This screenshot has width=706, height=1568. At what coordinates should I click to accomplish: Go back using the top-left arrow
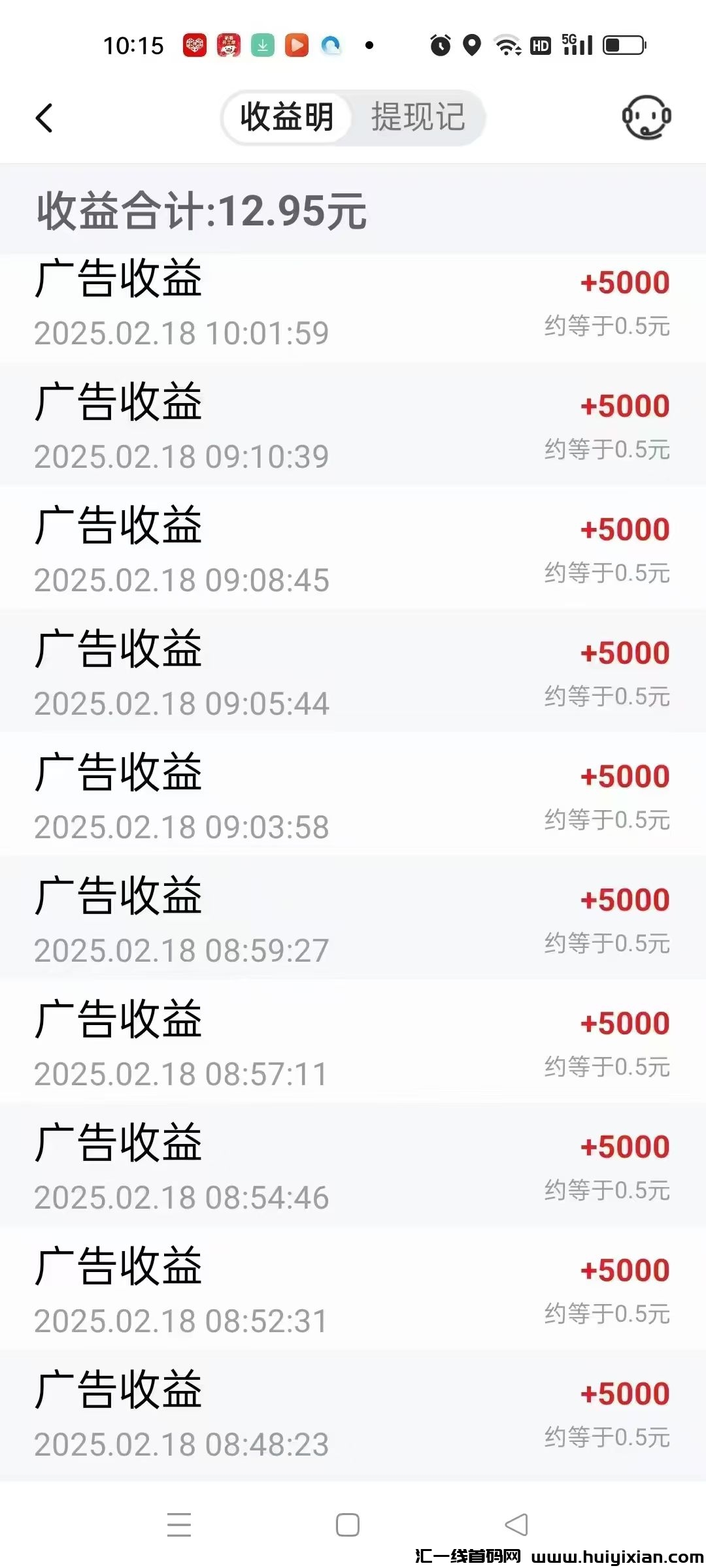click(x=44, y=118)
